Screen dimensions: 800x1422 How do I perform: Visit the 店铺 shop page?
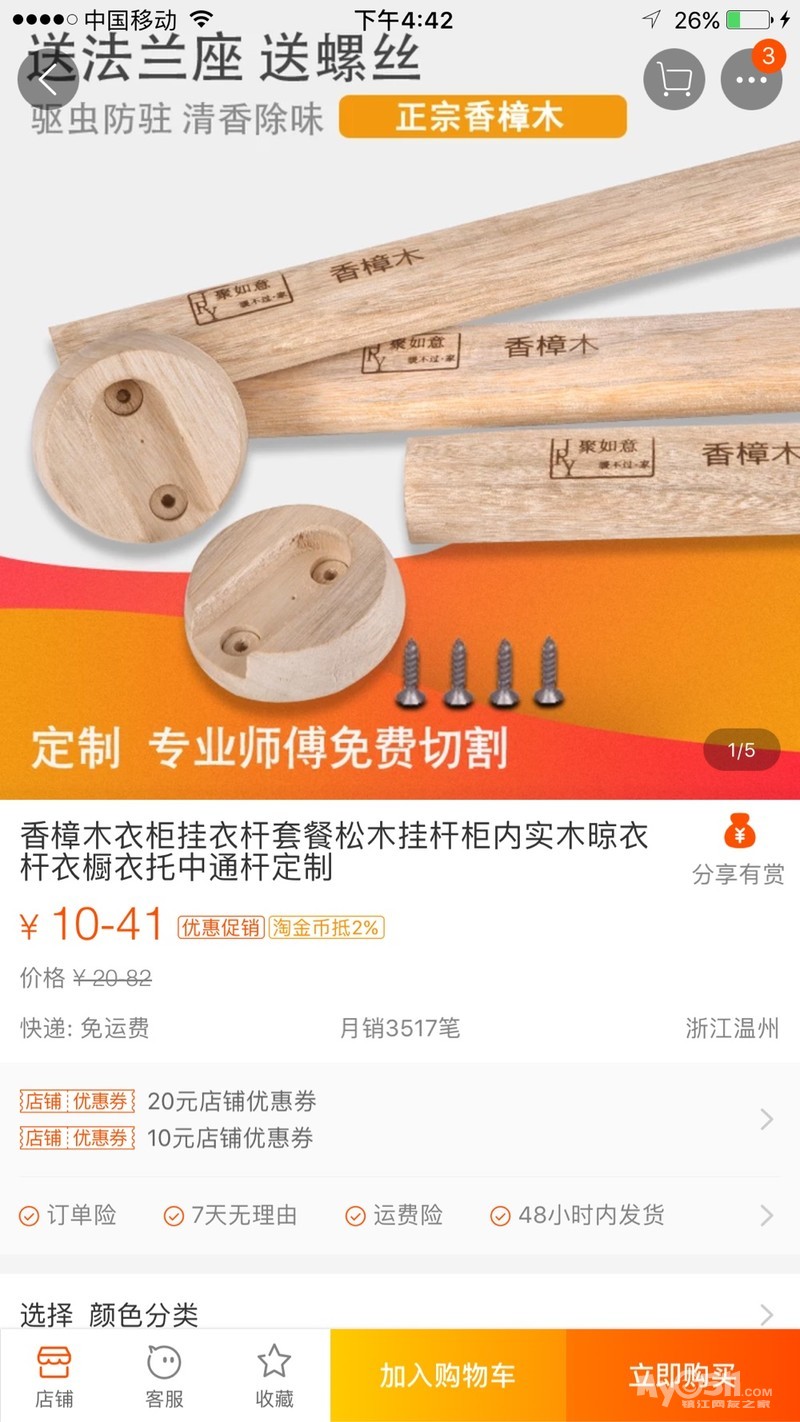pyautogui.click(x=54, y=1376)
